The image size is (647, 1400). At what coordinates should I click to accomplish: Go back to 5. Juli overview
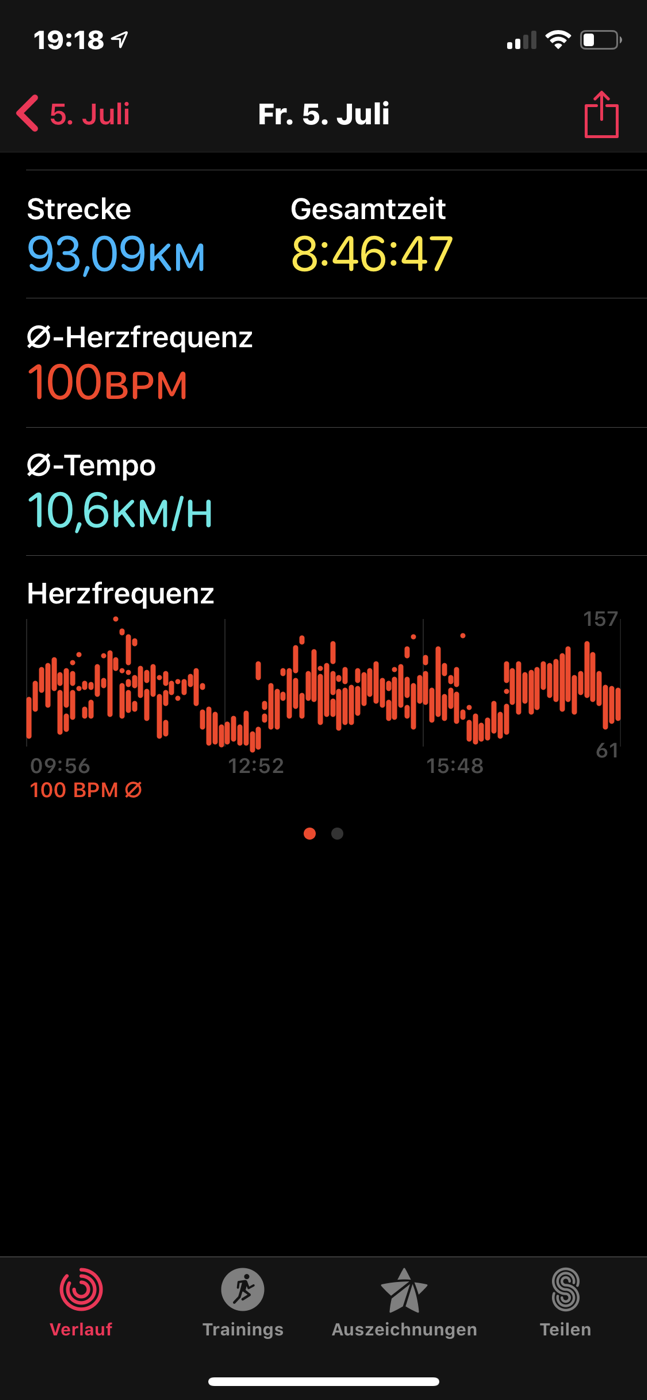74,114
